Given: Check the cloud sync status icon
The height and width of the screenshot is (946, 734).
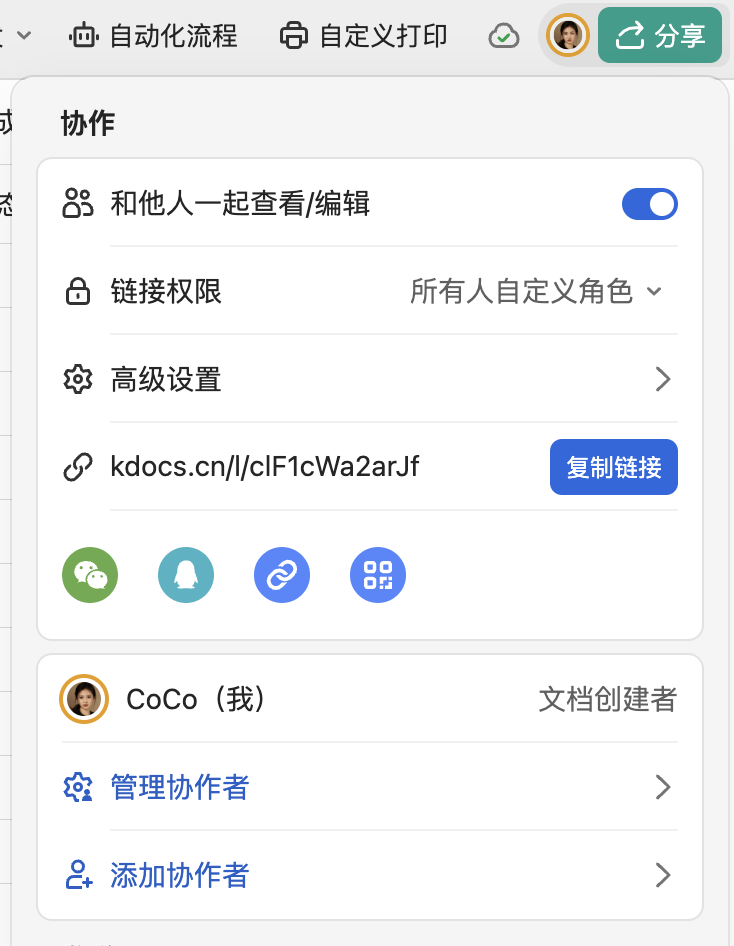Looking at the screenshot, I should coord(504,38).
